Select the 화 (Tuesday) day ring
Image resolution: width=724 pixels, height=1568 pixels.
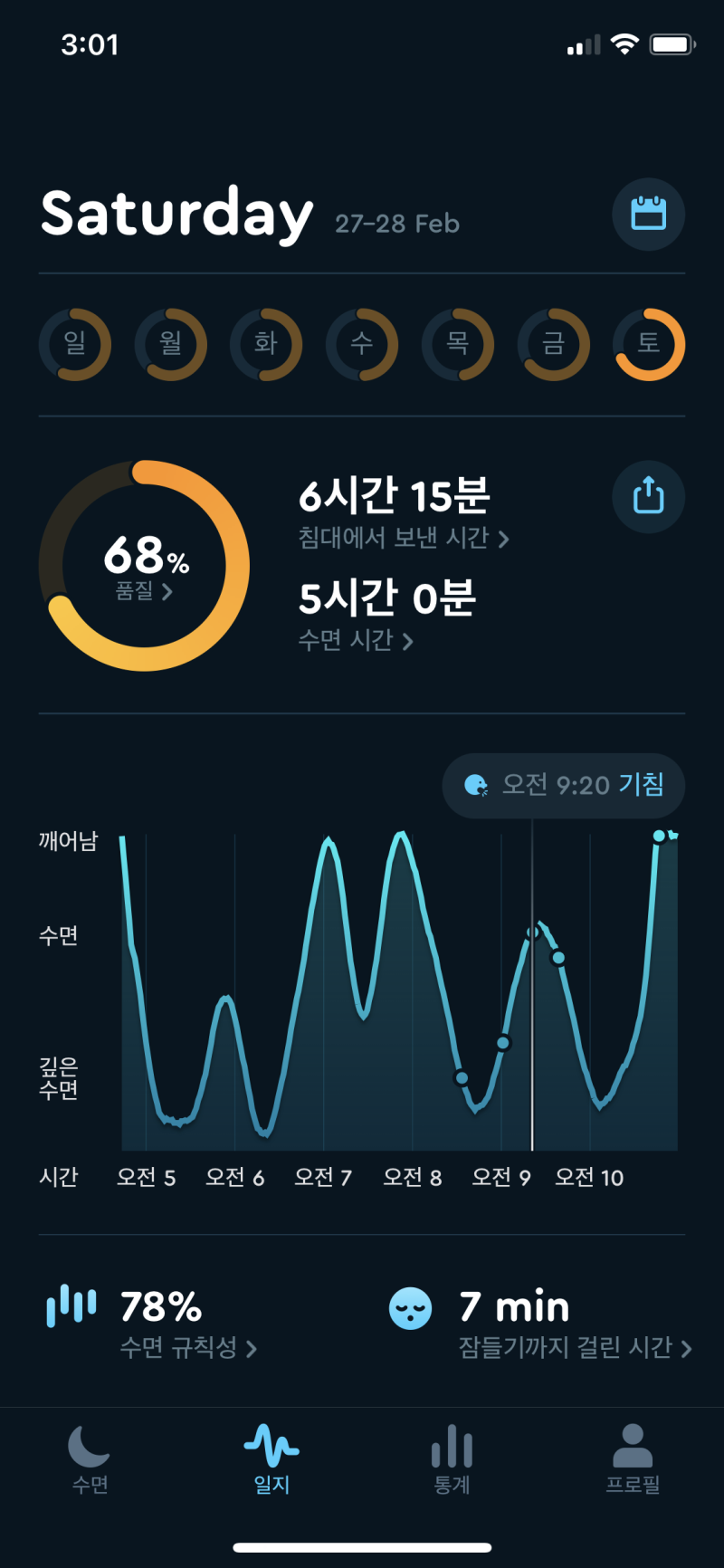click(266, 345)
